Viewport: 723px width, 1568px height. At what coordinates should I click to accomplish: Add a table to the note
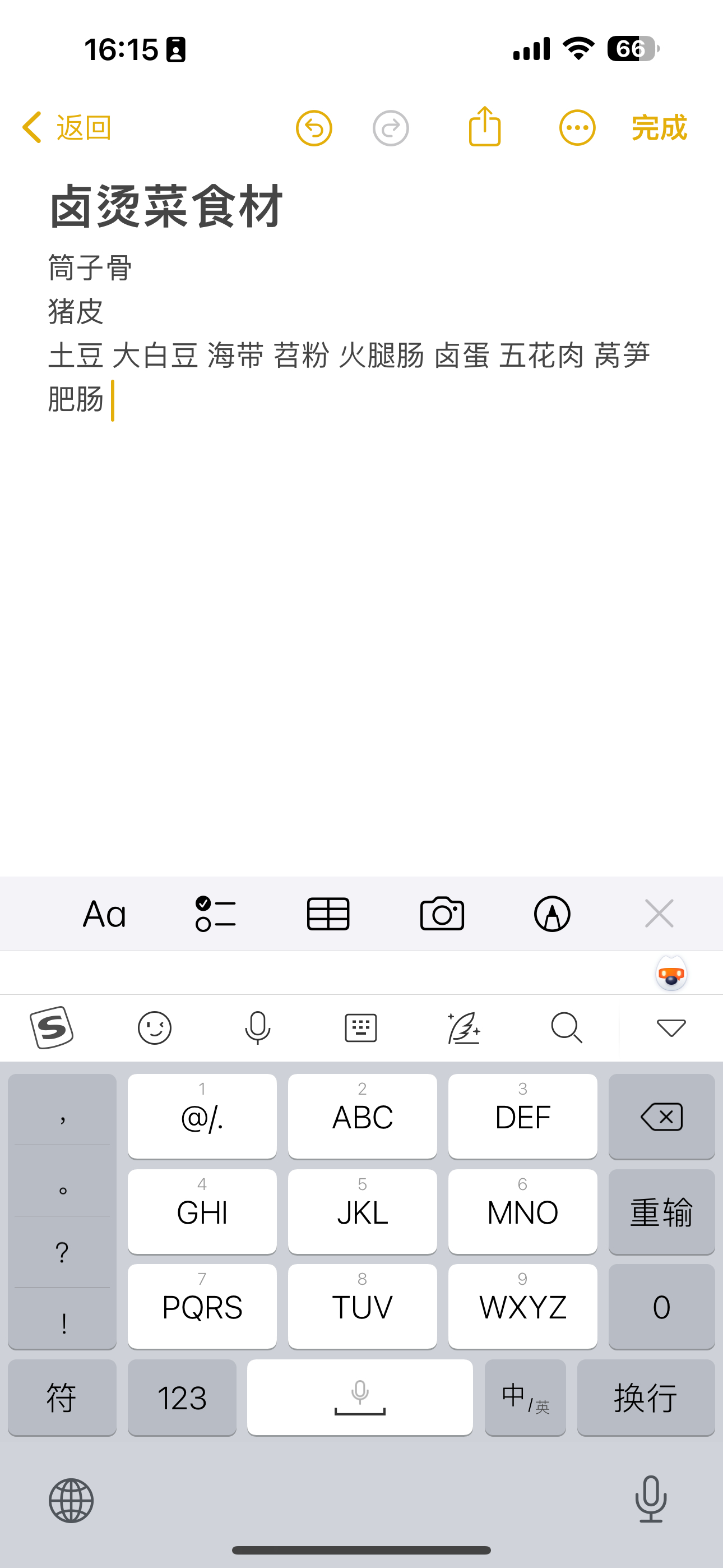coord(328,914)
